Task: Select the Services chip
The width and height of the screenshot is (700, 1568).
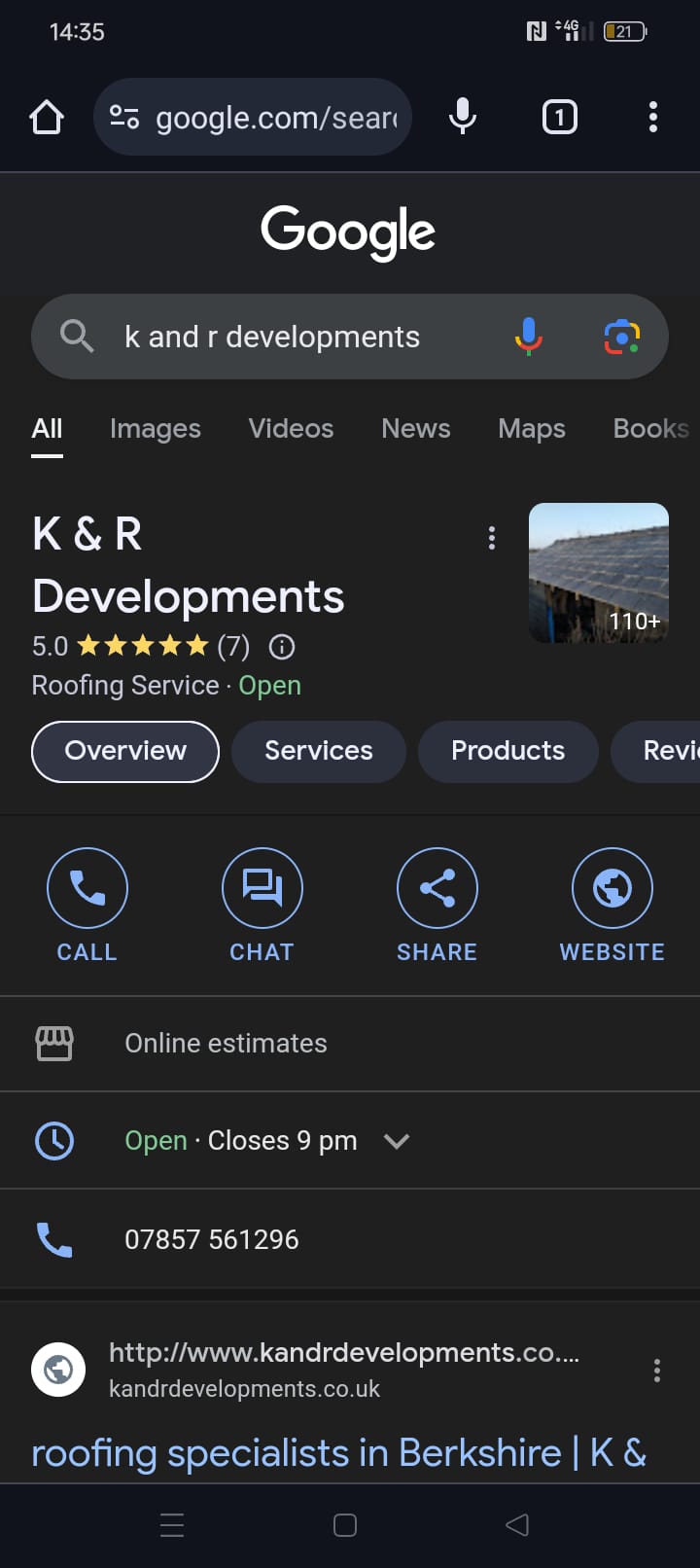Action: (319, 751)
